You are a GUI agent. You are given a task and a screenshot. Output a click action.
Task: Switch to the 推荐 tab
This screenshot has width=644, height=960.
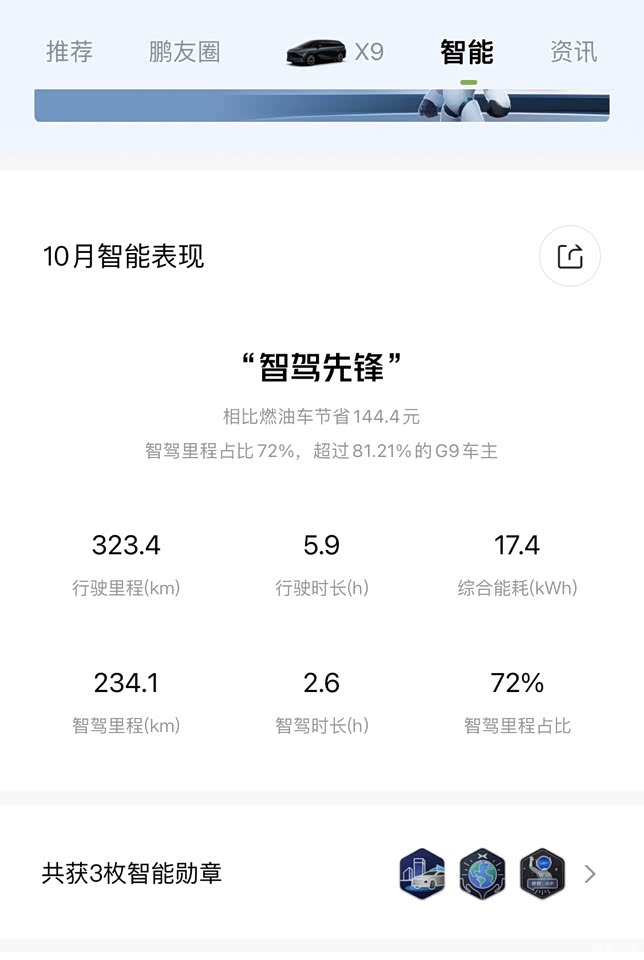(x=69, y=52)
